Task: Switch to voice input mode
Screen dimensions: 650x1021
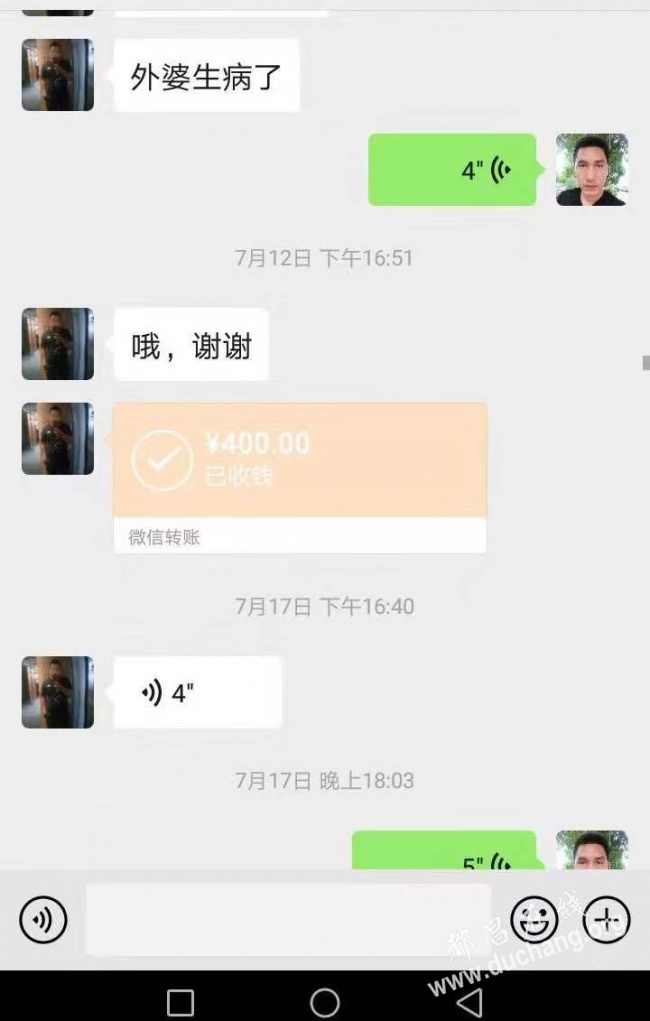Action: pyautogui.click(x=43, y=919)
